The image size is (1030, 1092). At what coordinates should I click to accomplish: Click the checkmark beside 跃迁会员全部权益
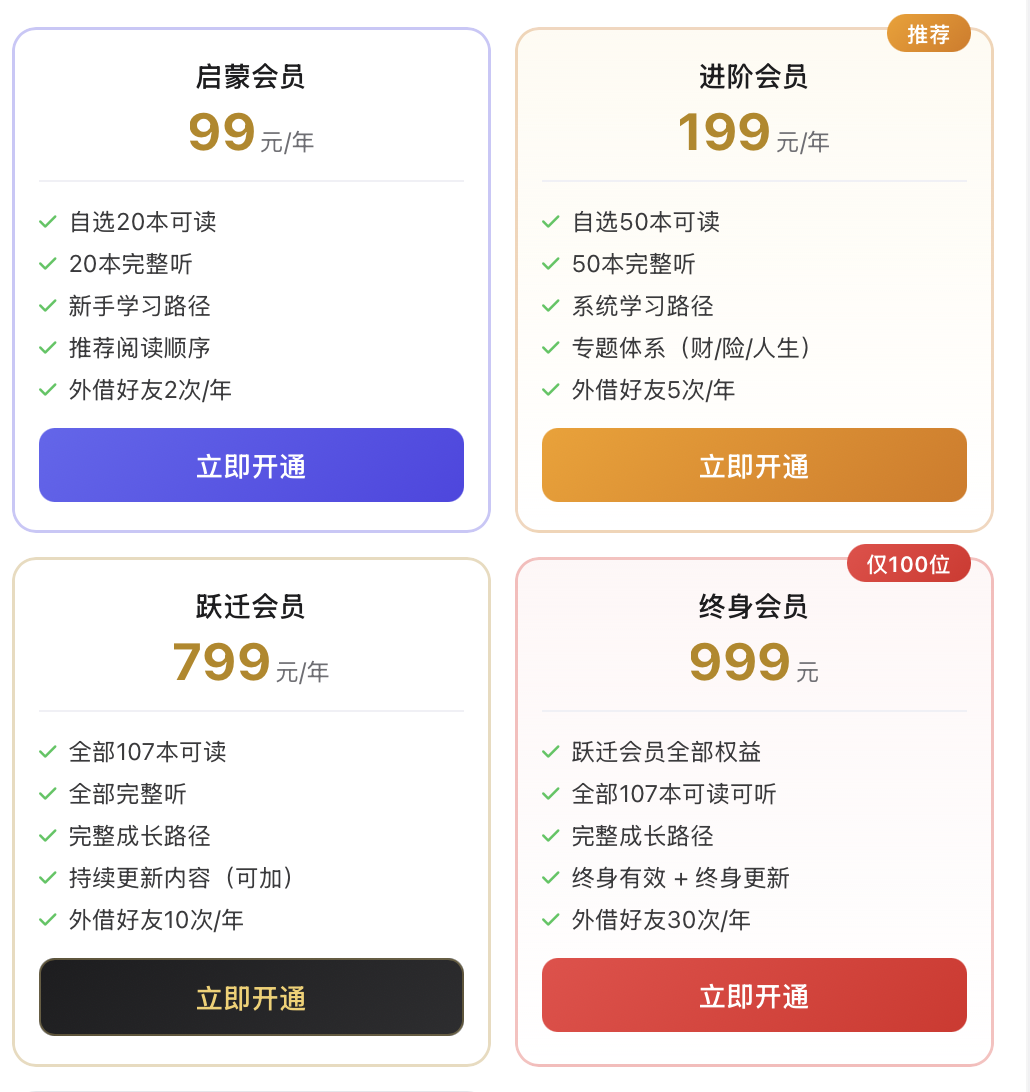pyautogui.click(x=549, y=752)
